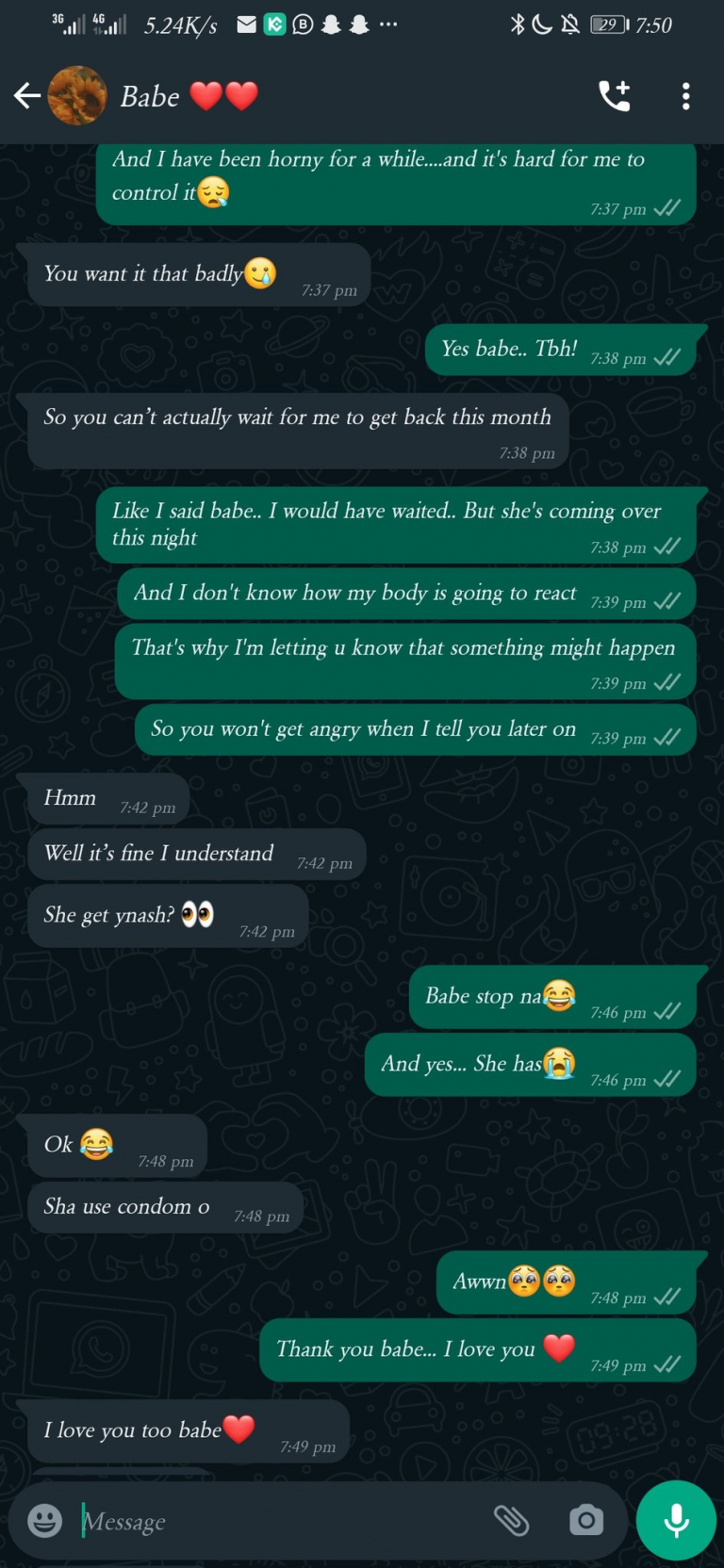
Task: Open the overflow menu
Action: coord(685,95)
